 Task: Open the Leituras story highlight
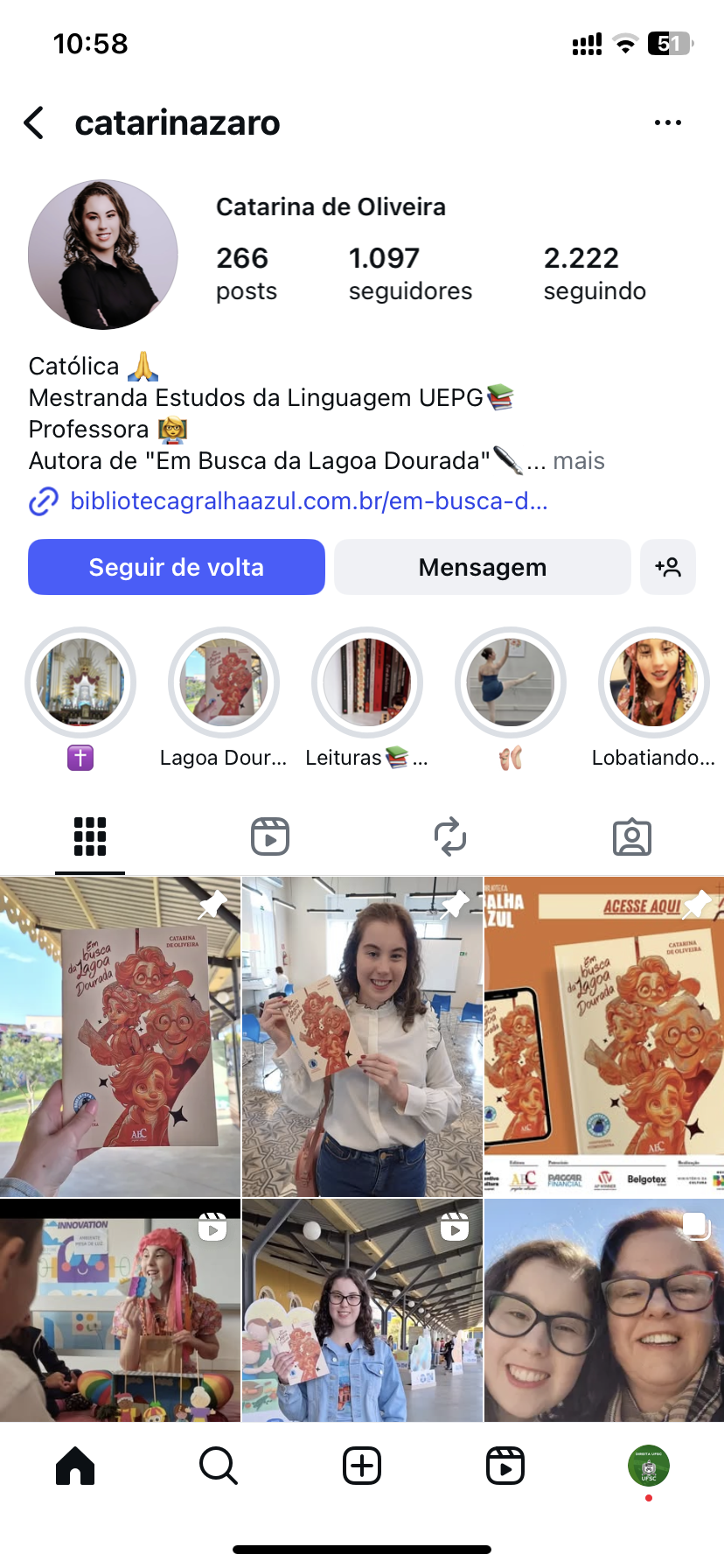[367, 683]
